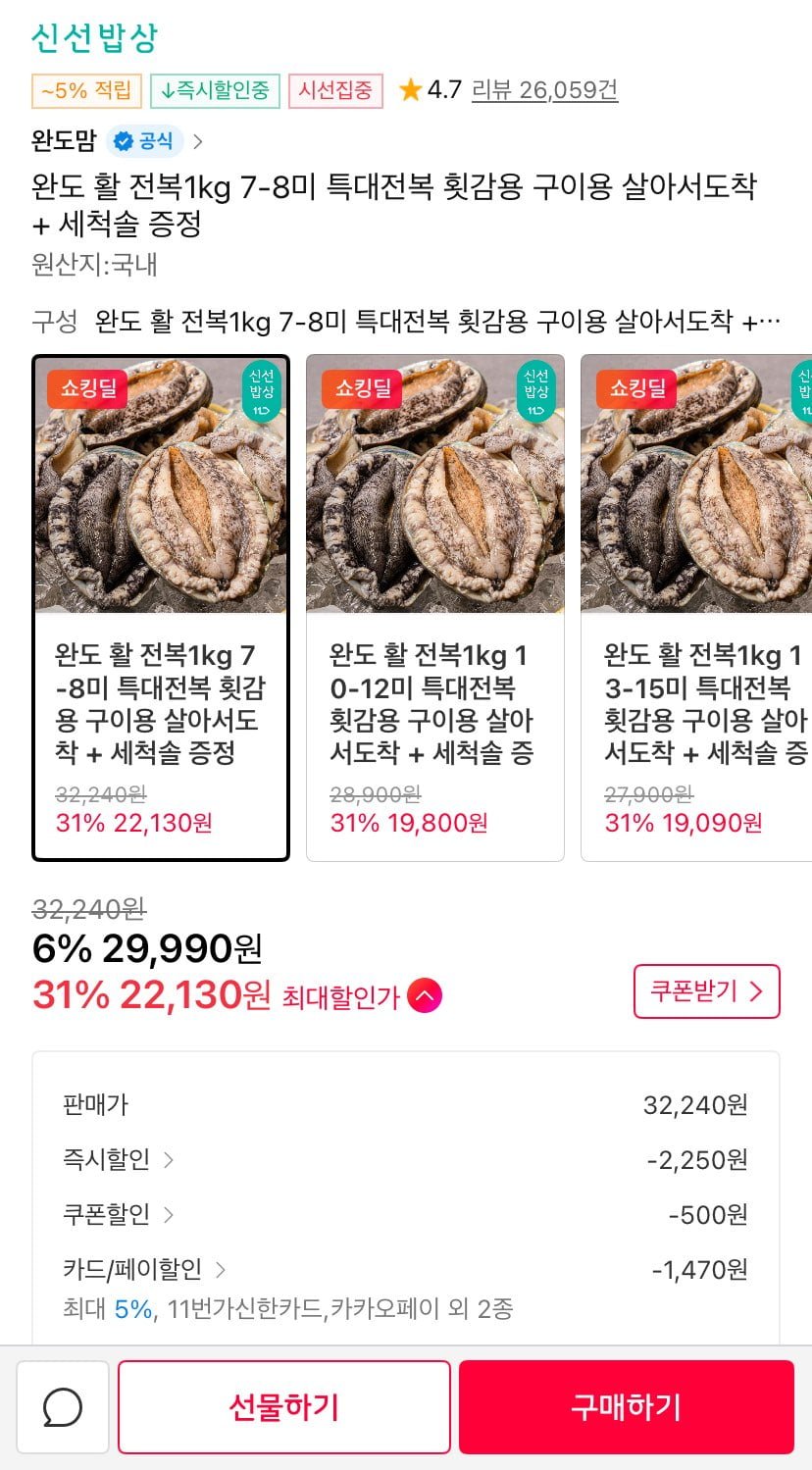View 쿠폰할인 details

tap(119, 1215)
